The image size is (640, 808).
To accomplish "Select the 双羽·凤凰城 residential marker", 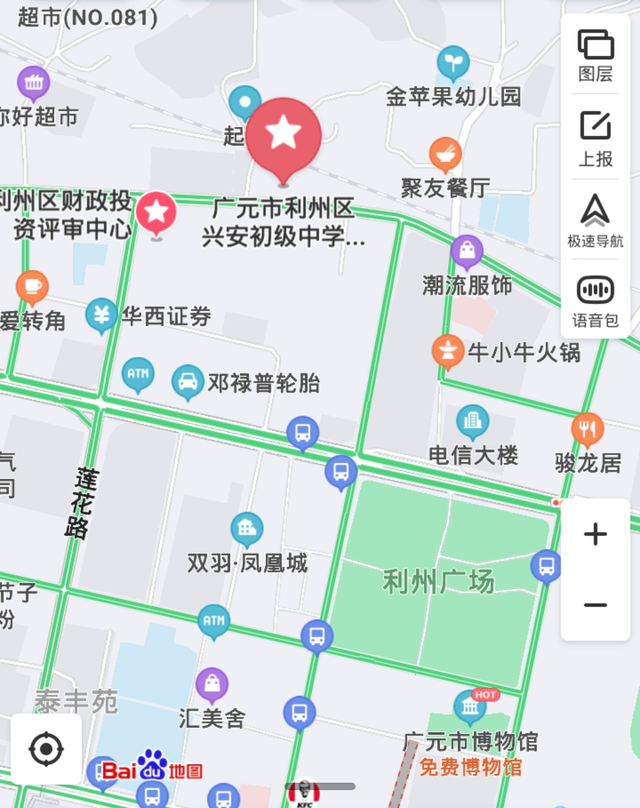I will click(247, 530).
